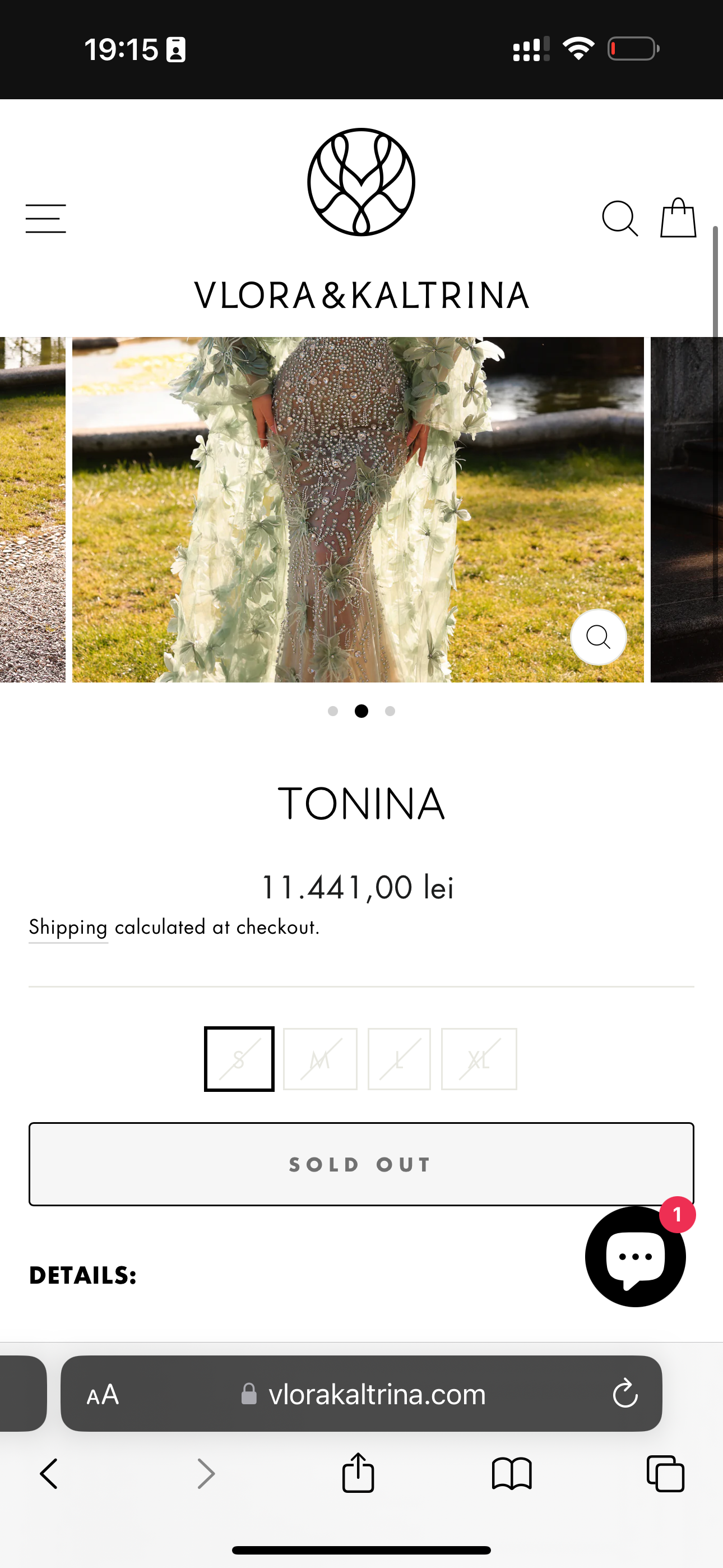Open the shopping bag
The width and height of the screenshot is (723, 1568).
coord(678,219)
